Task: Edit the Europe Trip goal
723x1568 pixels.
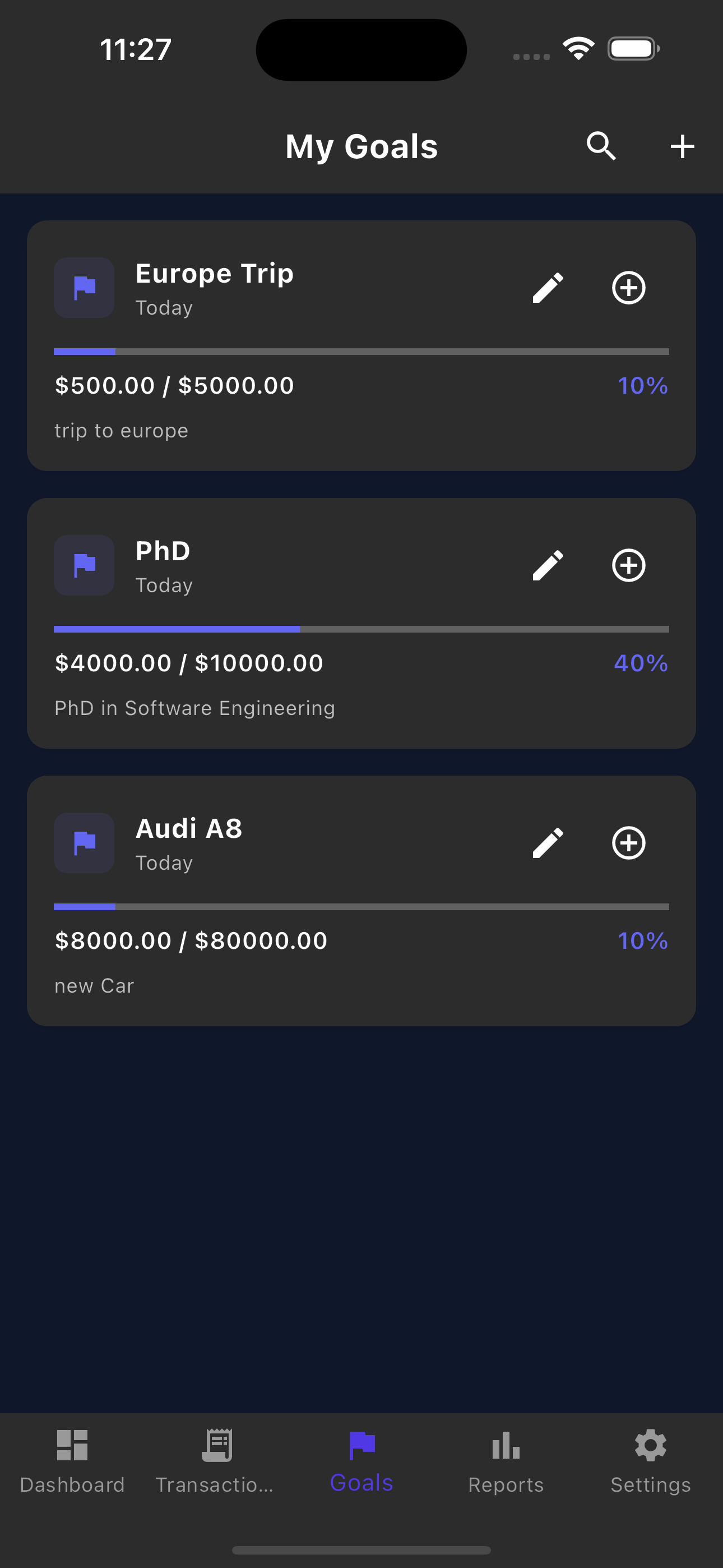Action: pyautogui.click(x=548, y=288)
